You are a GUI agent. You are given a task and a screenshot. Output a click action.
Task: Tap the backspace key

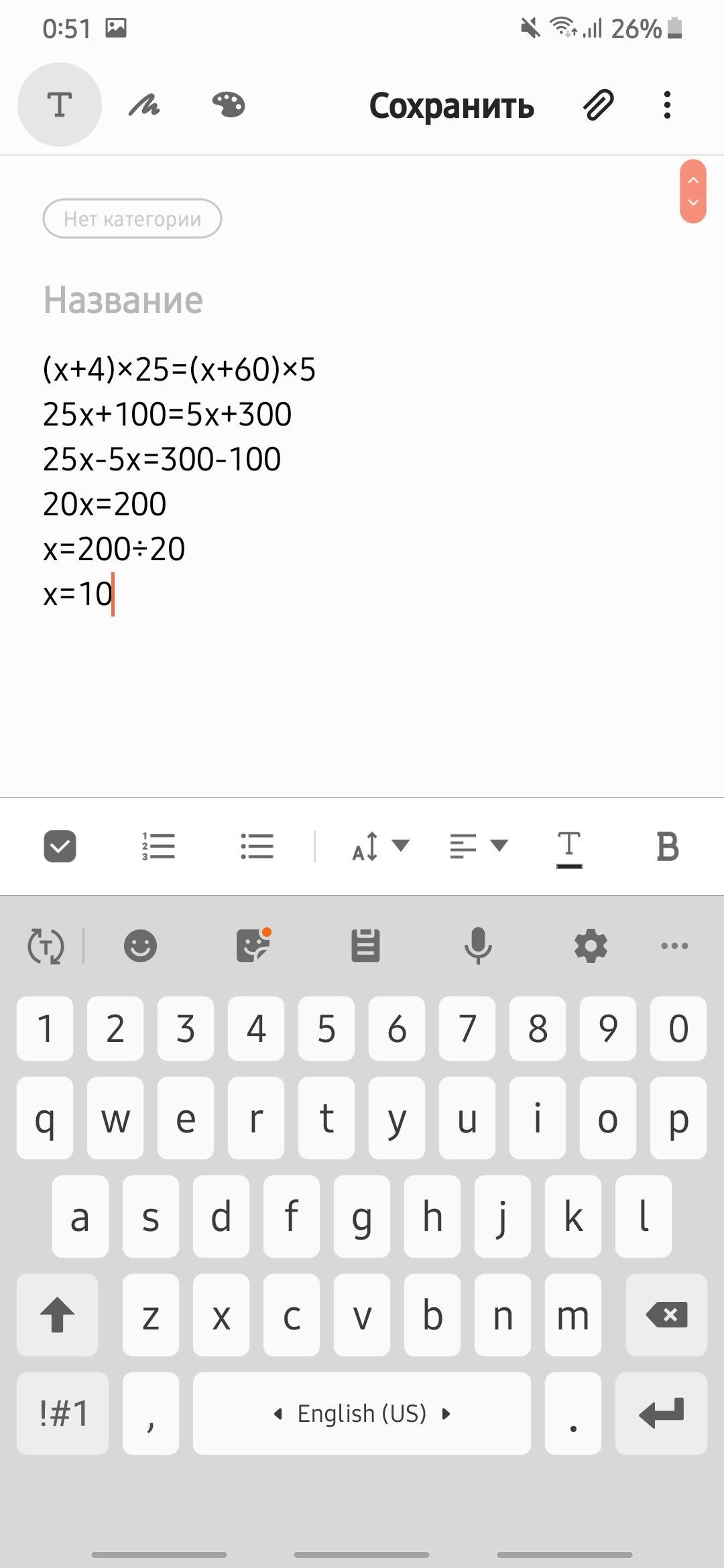click(x=666, y=1315)
